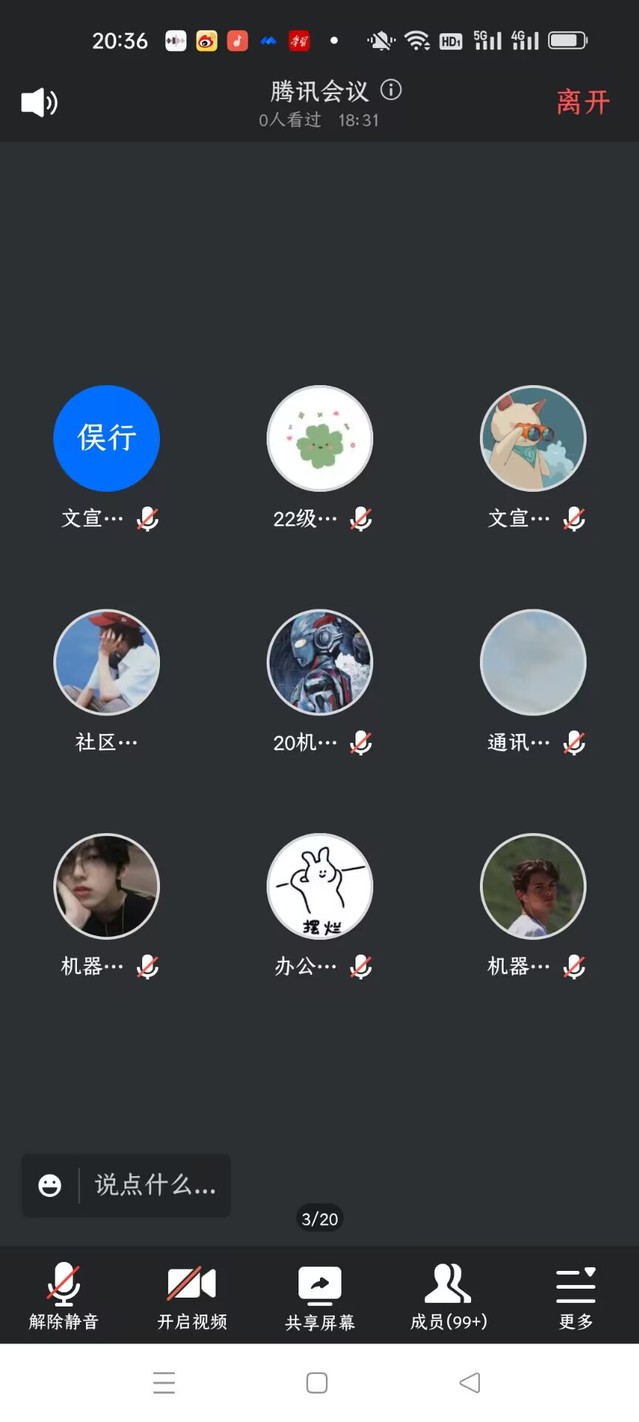
Task: Turn on camera via 开启视频
Action: 192,1296
